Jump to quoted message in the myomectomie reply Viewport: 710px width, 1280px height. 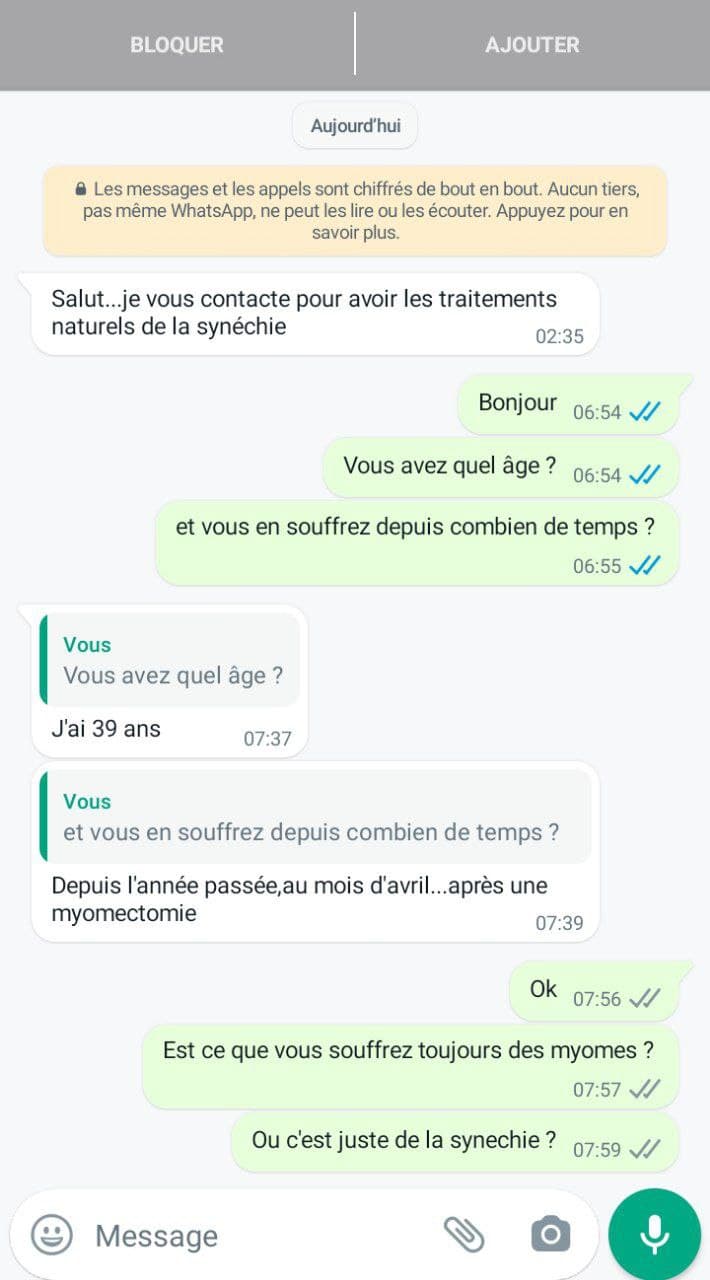click(315, 817)
